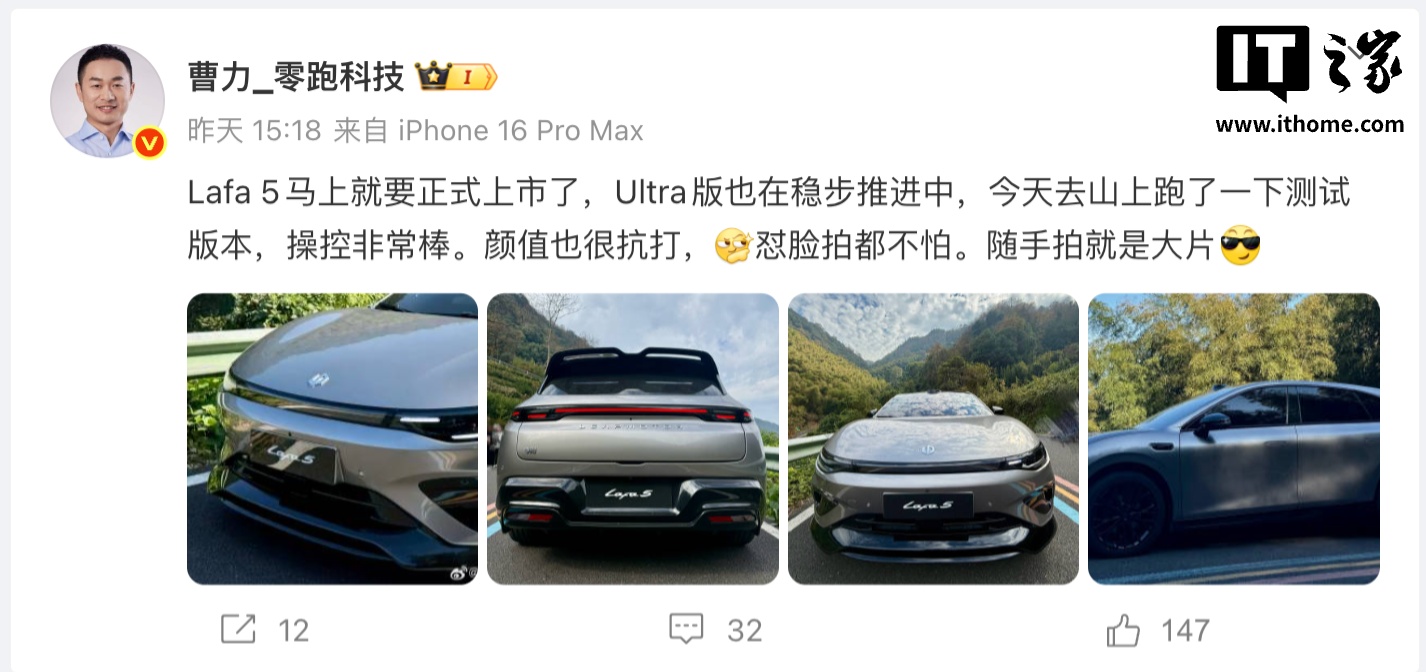Open the front corner close-up photo of Lafa 5
The width and height of the screenshot is (1426, 672).
pyautogui.click(x=332, y=438)
